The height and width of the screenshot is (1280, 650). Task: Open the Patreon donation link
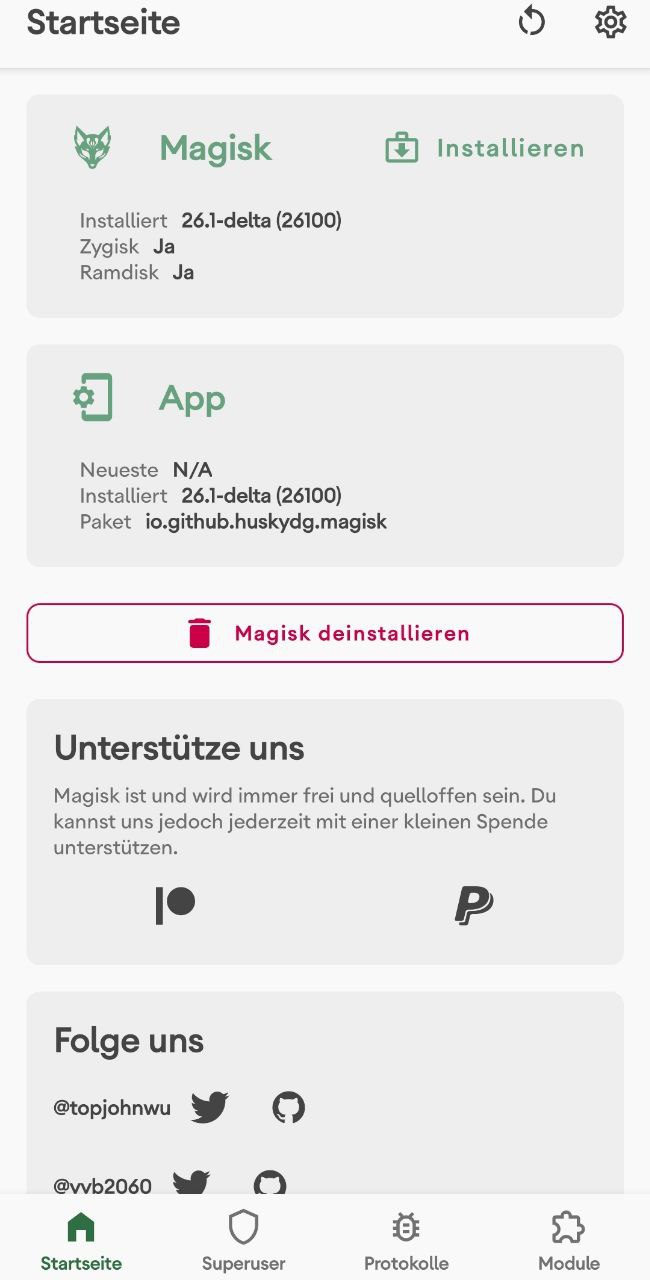176,905
